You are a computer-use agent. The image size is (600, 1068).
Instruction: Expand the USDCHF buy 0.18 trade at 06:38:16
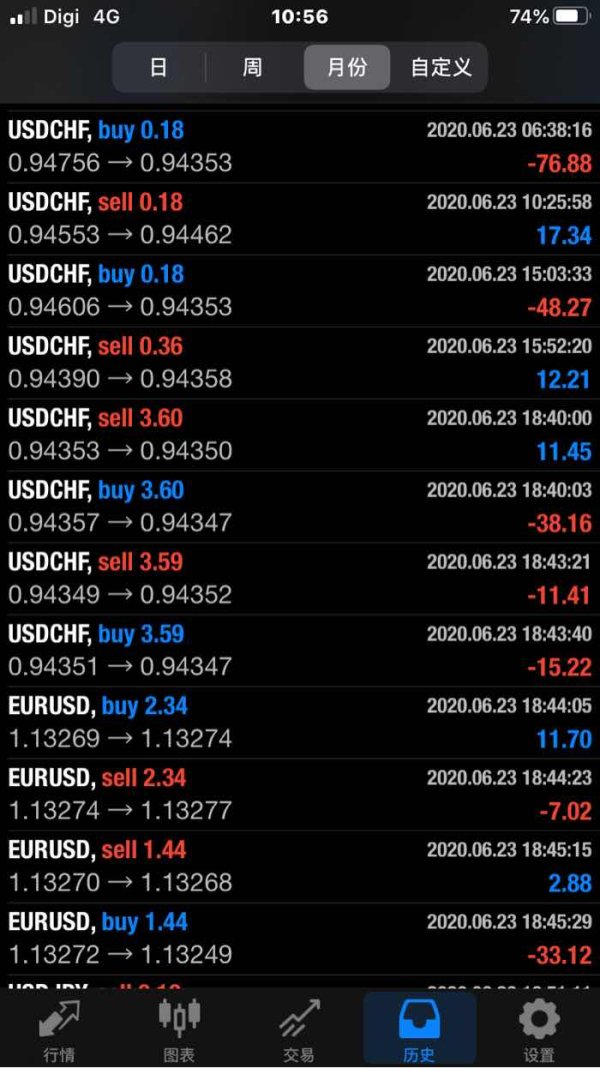click(x=300, y=146)
